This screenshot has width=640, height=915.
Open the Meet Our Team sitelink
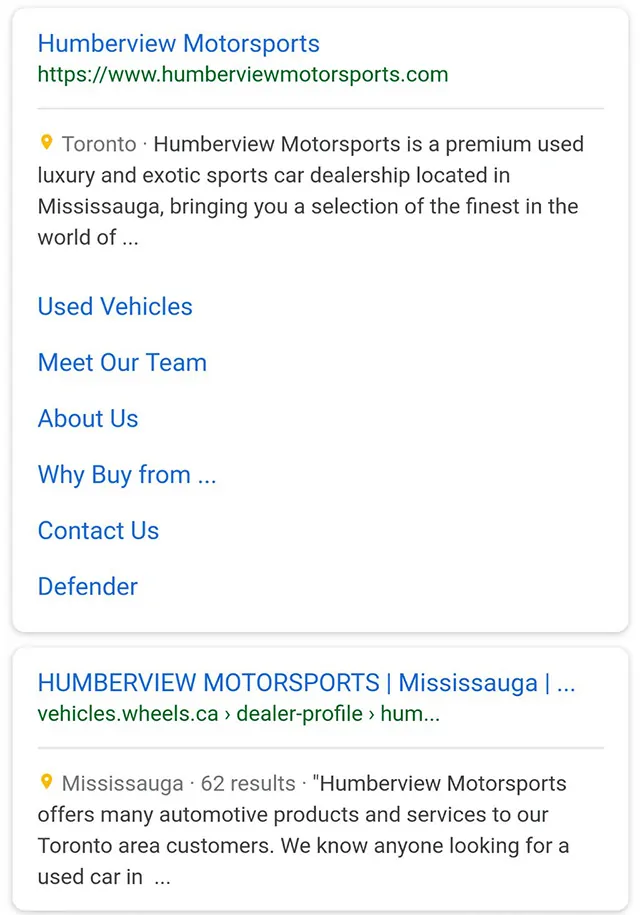click(x=122, y=363)
